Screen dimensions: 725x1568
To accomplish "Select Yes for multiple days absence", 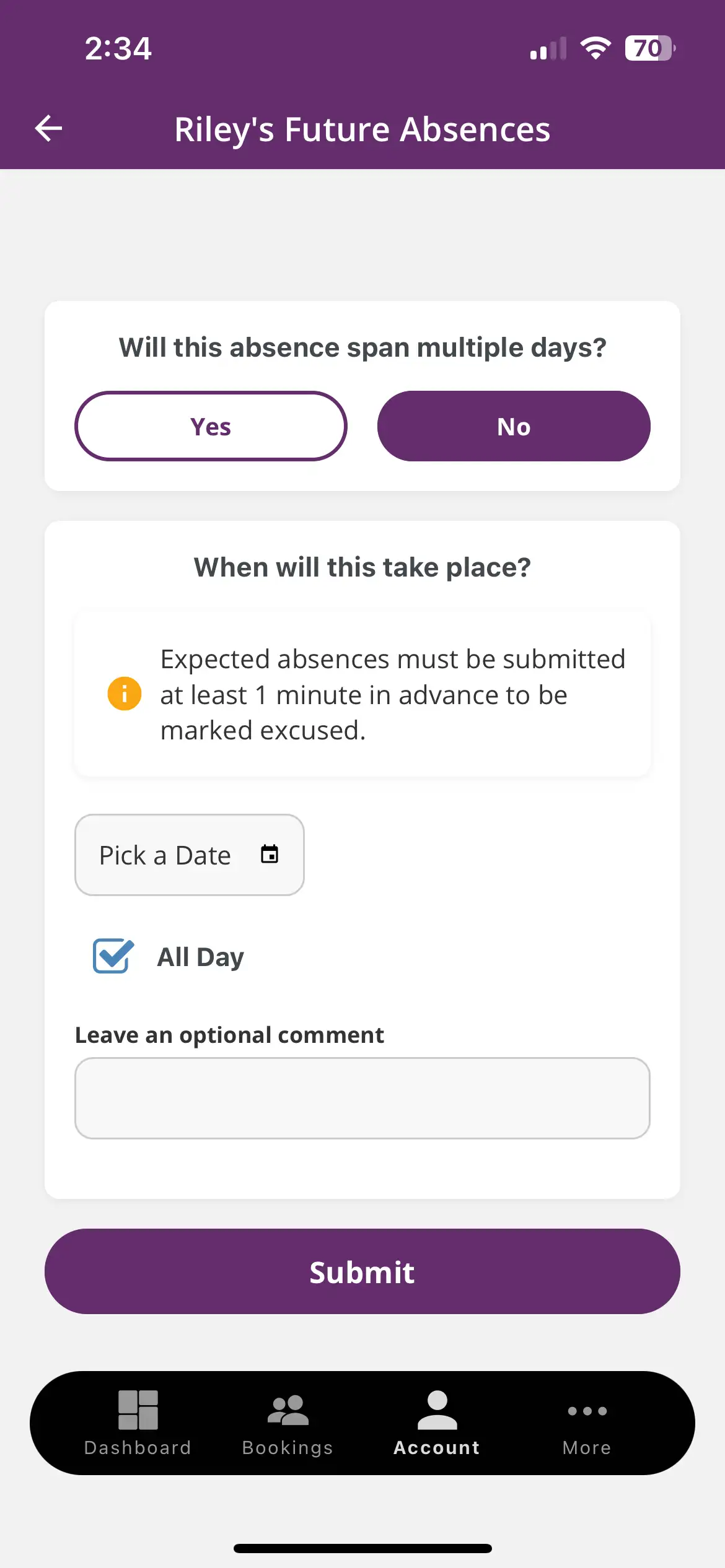I will click(x=211, y=426).
